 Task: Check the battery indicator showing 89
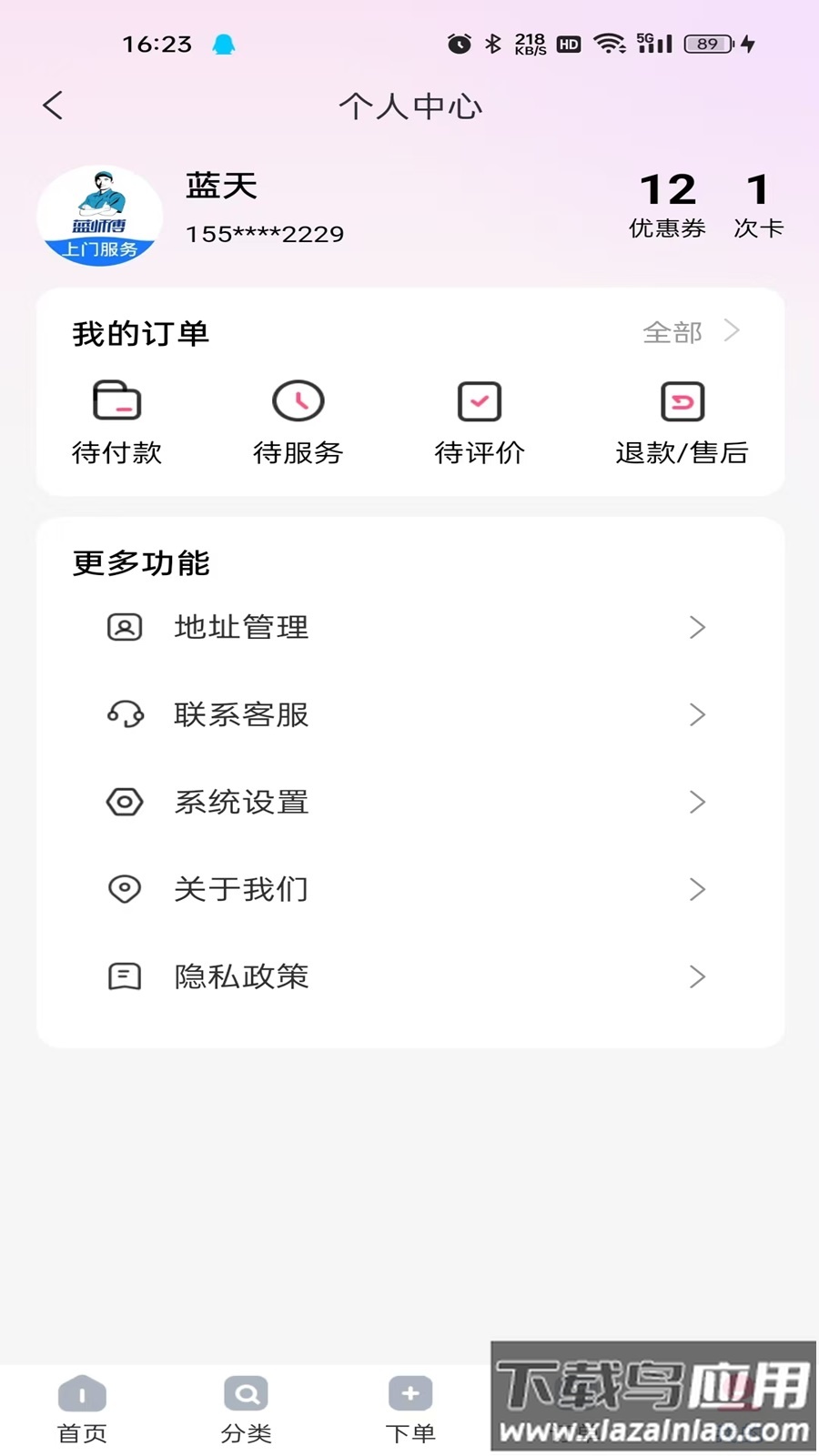tap(706, 42)
